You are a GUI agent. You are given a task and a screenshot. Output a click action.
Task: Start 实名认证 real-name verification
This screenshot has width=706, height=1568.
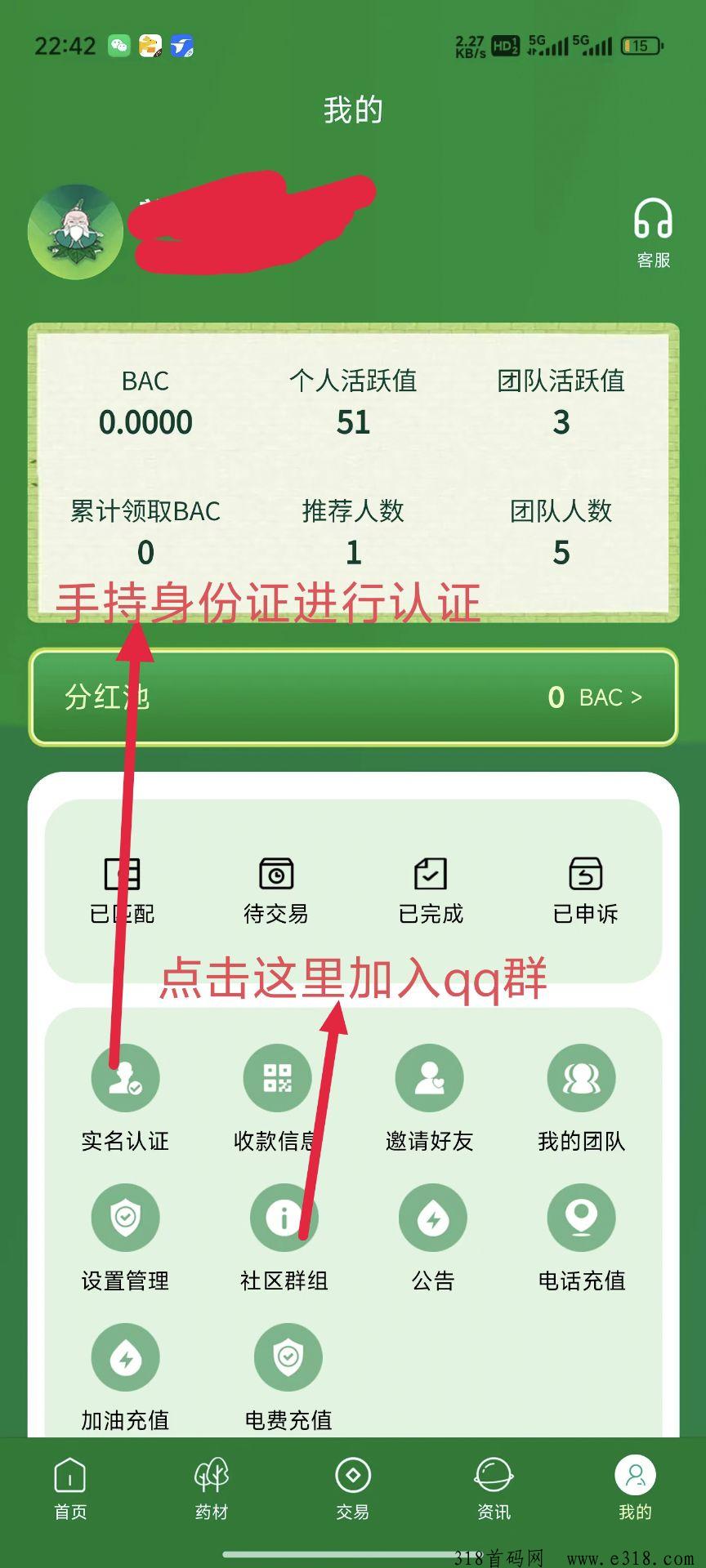125,1098
